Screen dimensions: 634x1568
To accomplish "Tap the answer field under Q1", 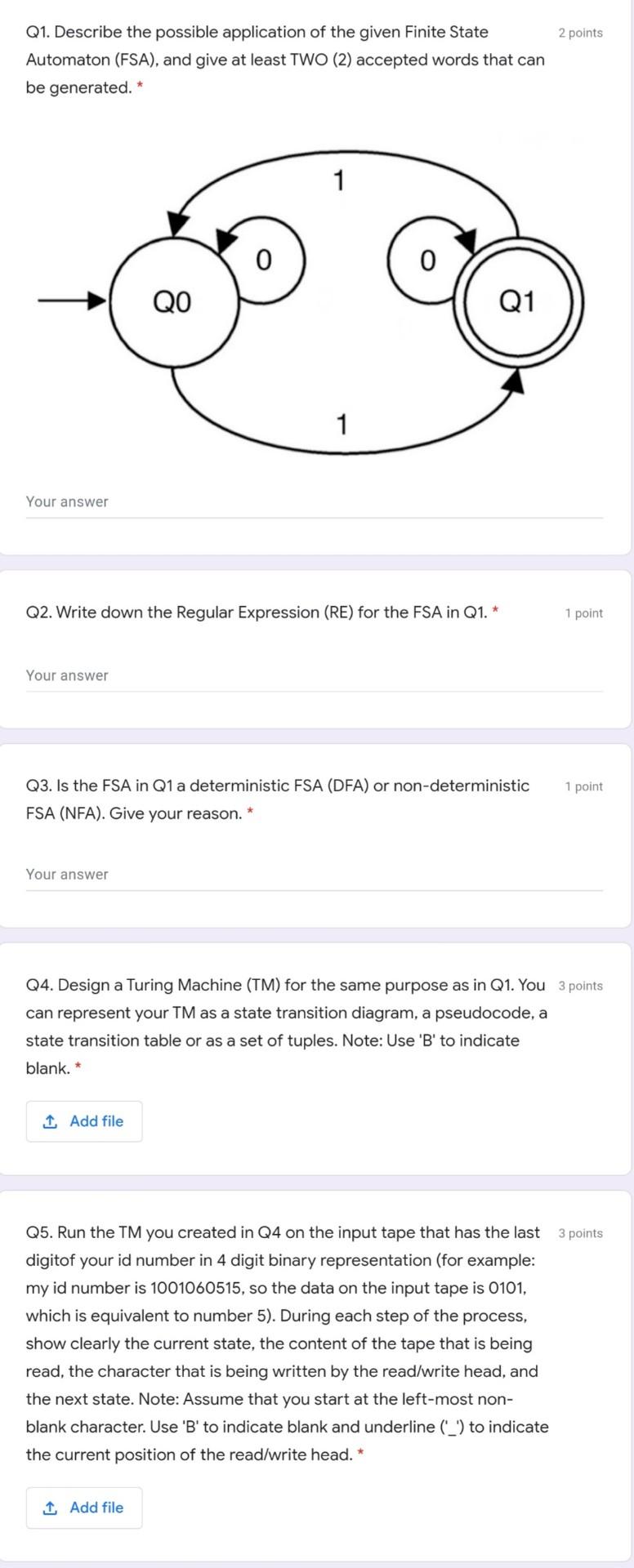I will 314,501.
